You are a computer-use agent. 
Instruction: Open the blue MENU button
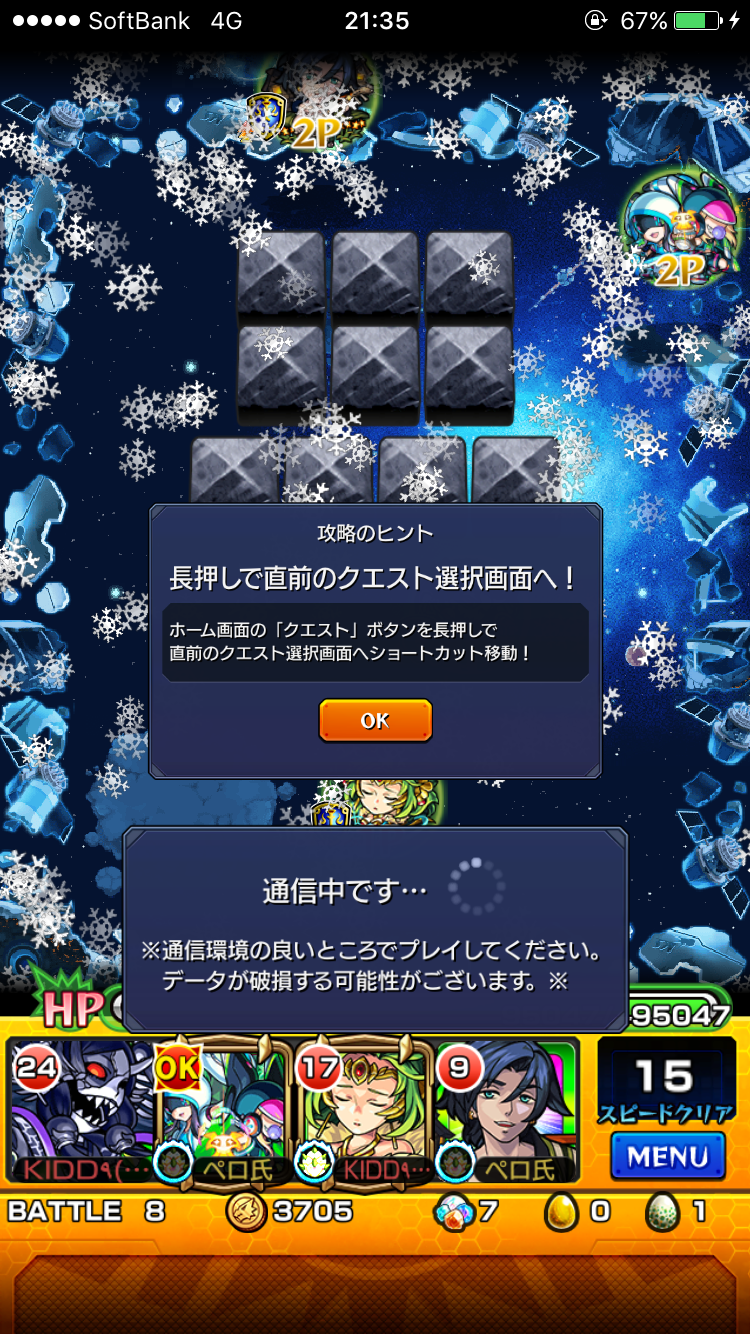667,1157
